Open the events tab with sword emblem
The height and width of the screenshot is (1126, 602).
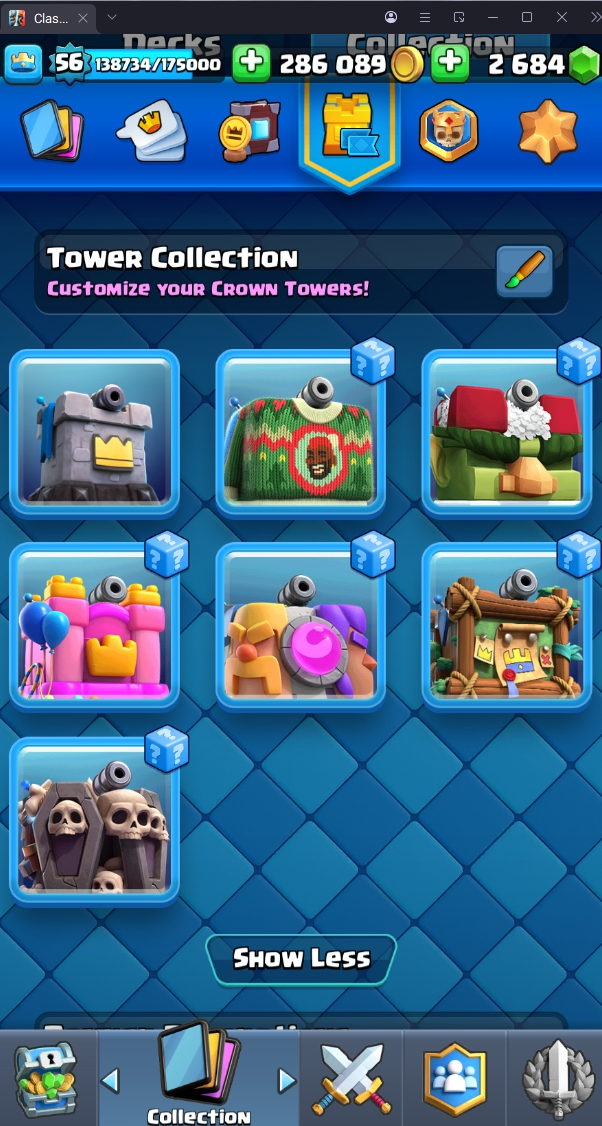click(557, 1080)
